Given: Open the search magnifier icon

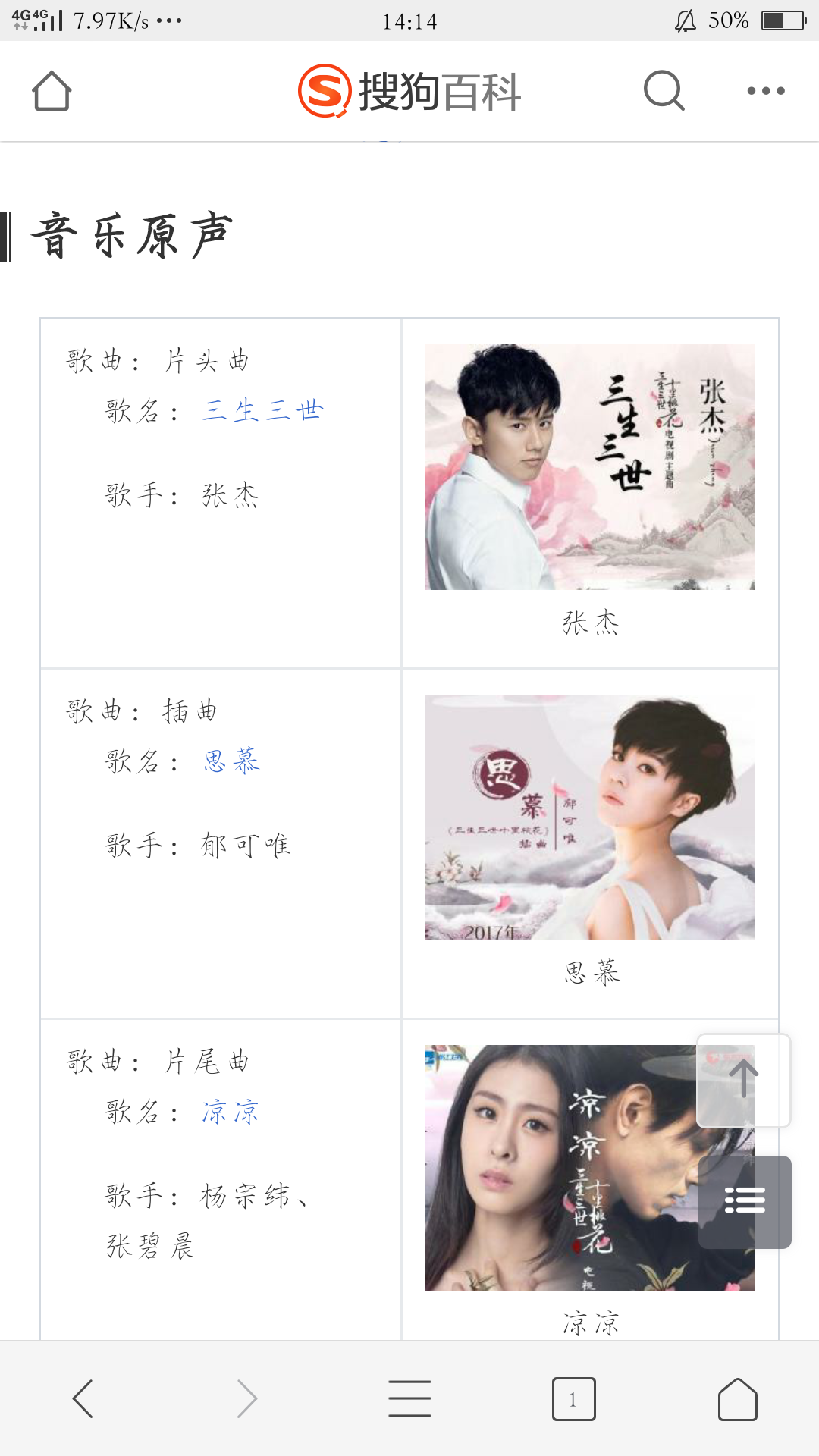Looking at the screenshot, I should coord(664,91).
